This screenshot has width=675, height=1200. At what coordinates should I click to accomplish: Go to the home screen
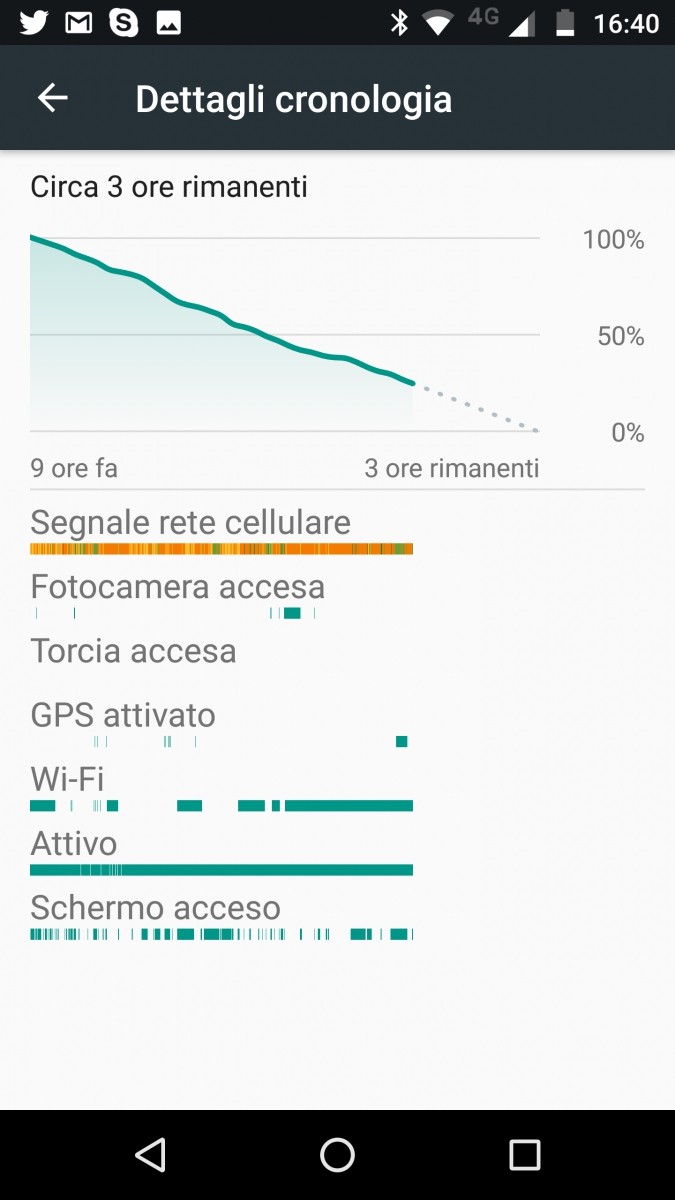[x=337, y=1155]
